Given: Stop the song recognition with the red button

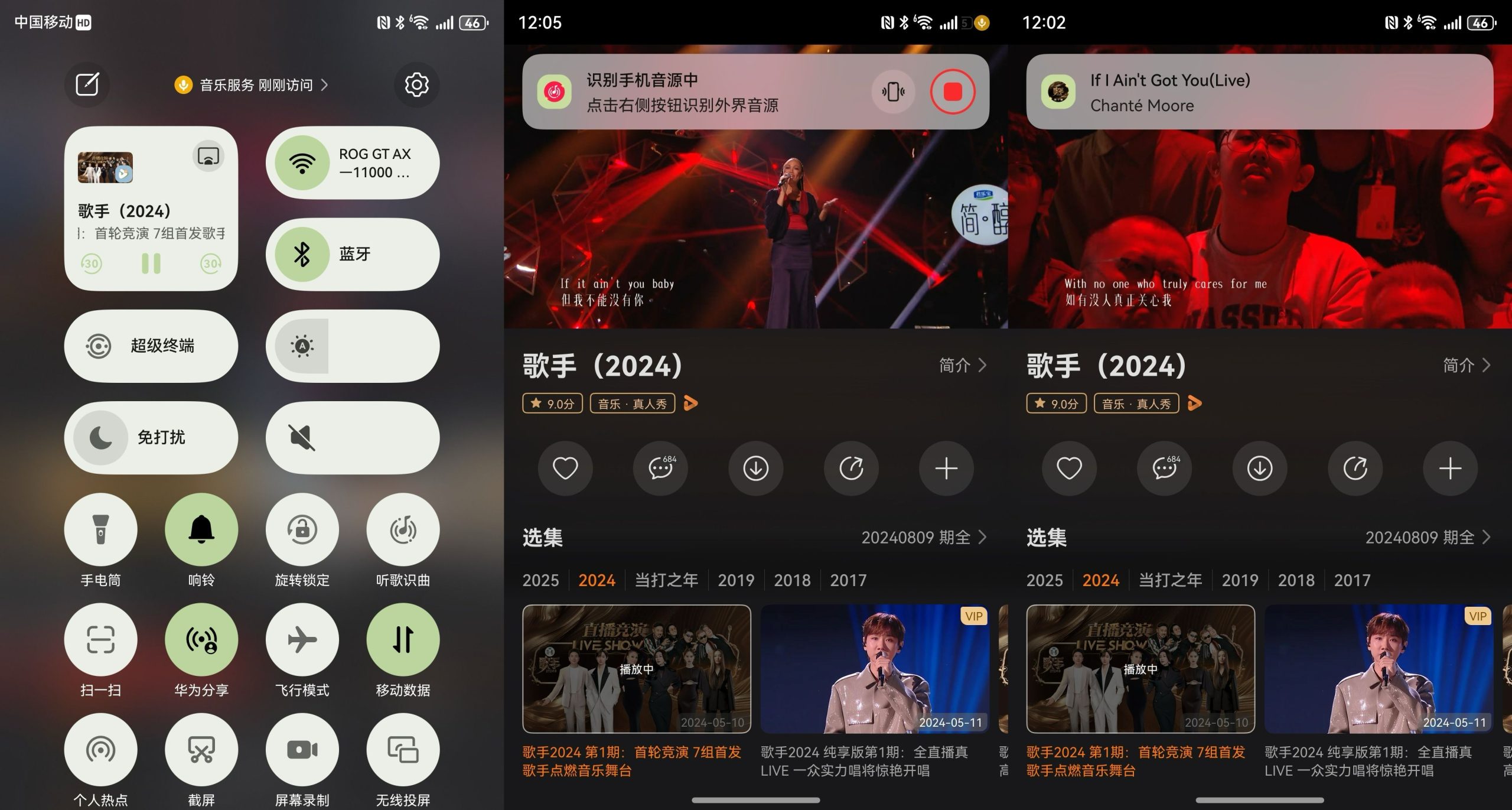Looking at the screenshot, I should click(952, 92).
